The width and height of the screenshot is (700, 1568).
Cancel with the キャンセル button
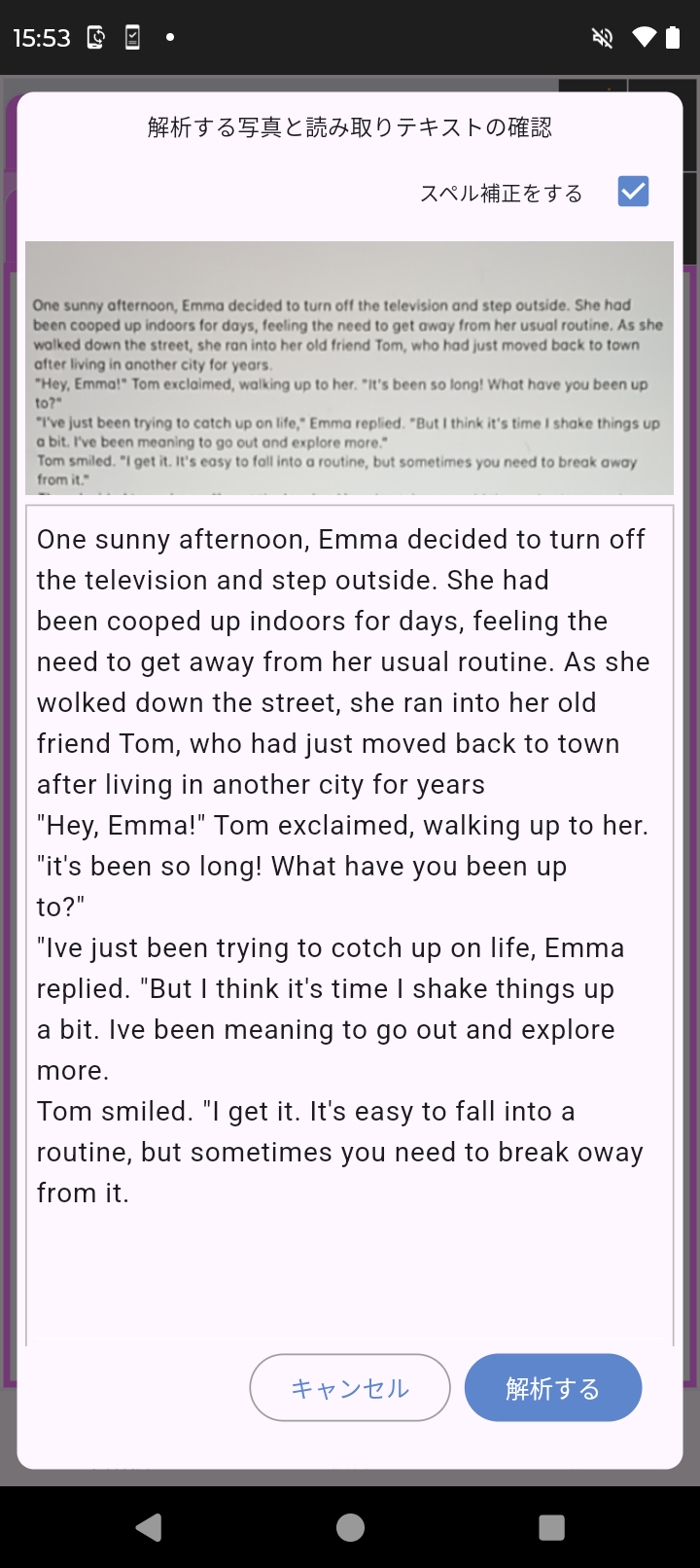pos(350,1388)
